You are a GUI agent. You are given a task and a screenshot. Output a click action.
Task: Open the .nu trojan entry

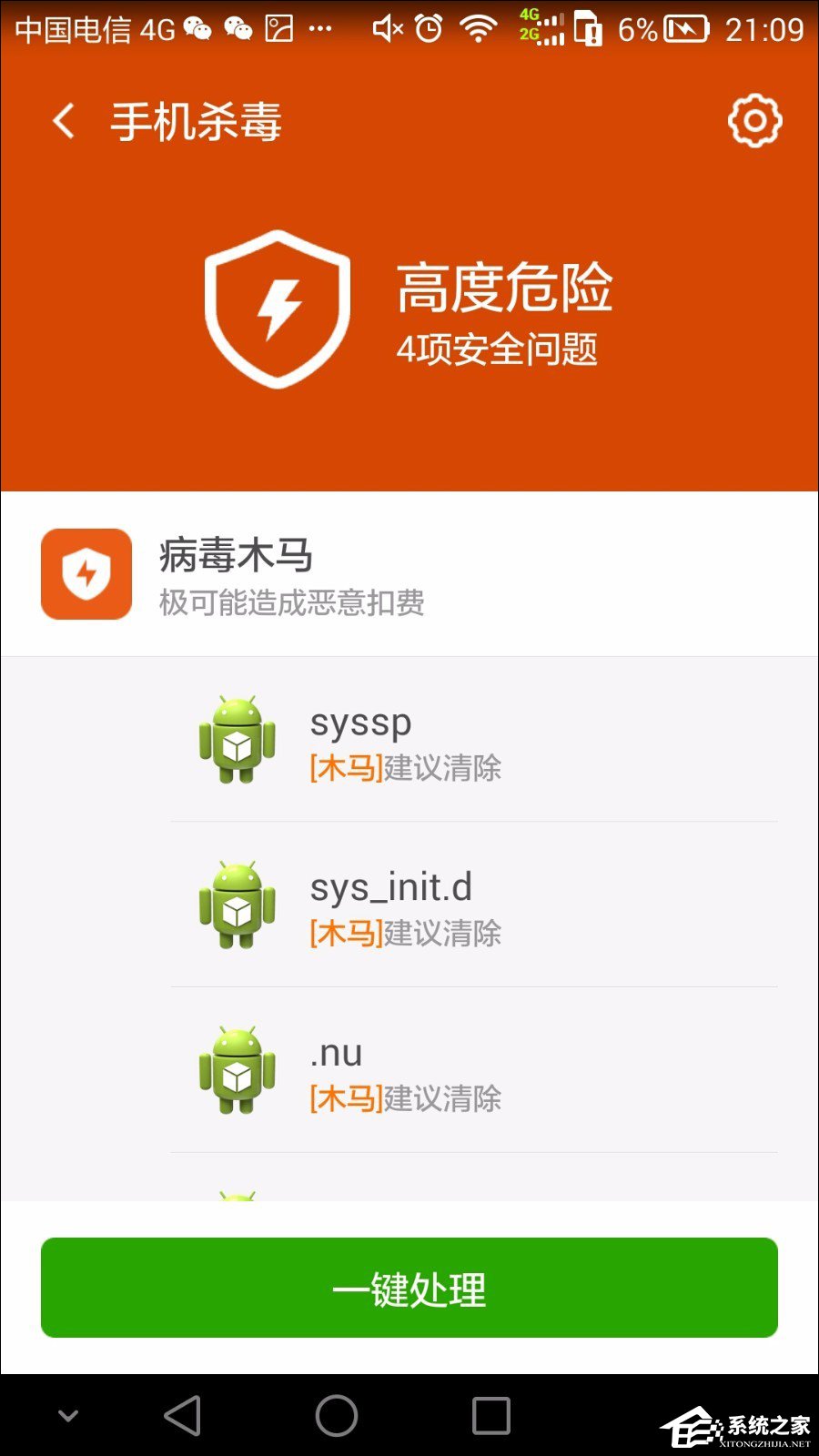click(473, 1072)
